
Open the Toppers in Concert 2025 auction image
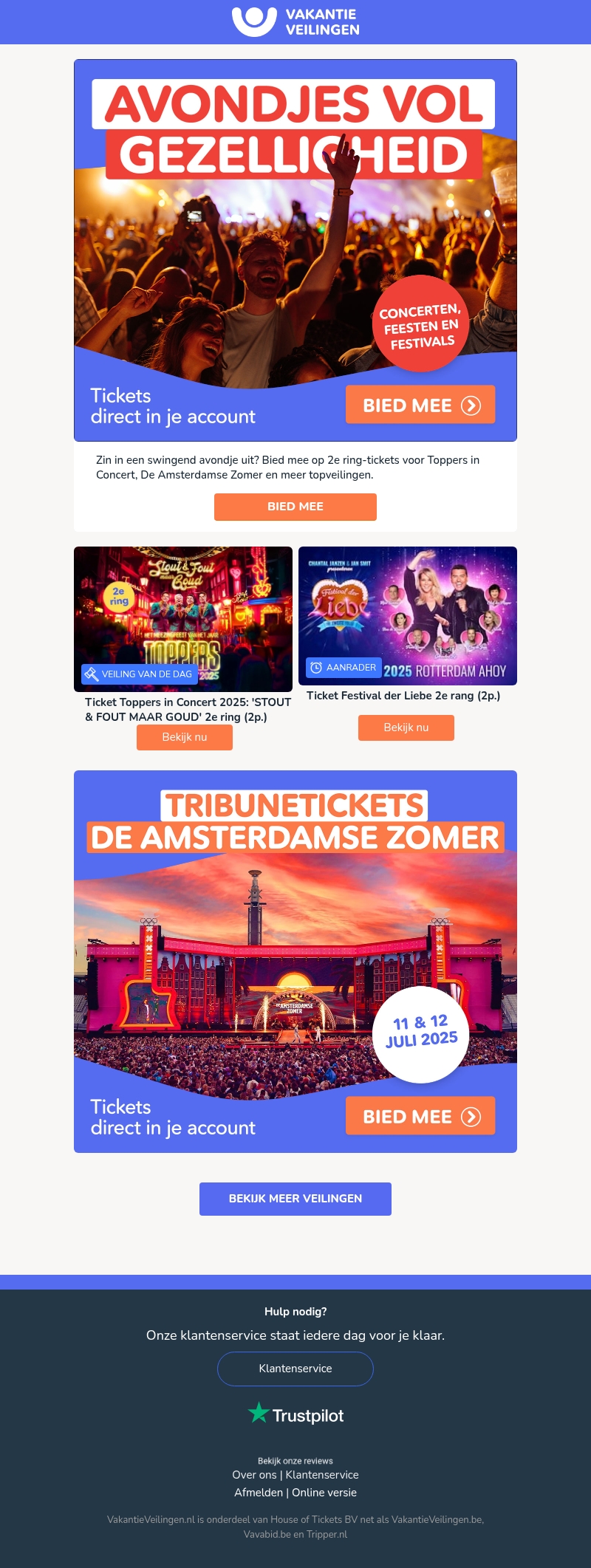tap(183, 618)
